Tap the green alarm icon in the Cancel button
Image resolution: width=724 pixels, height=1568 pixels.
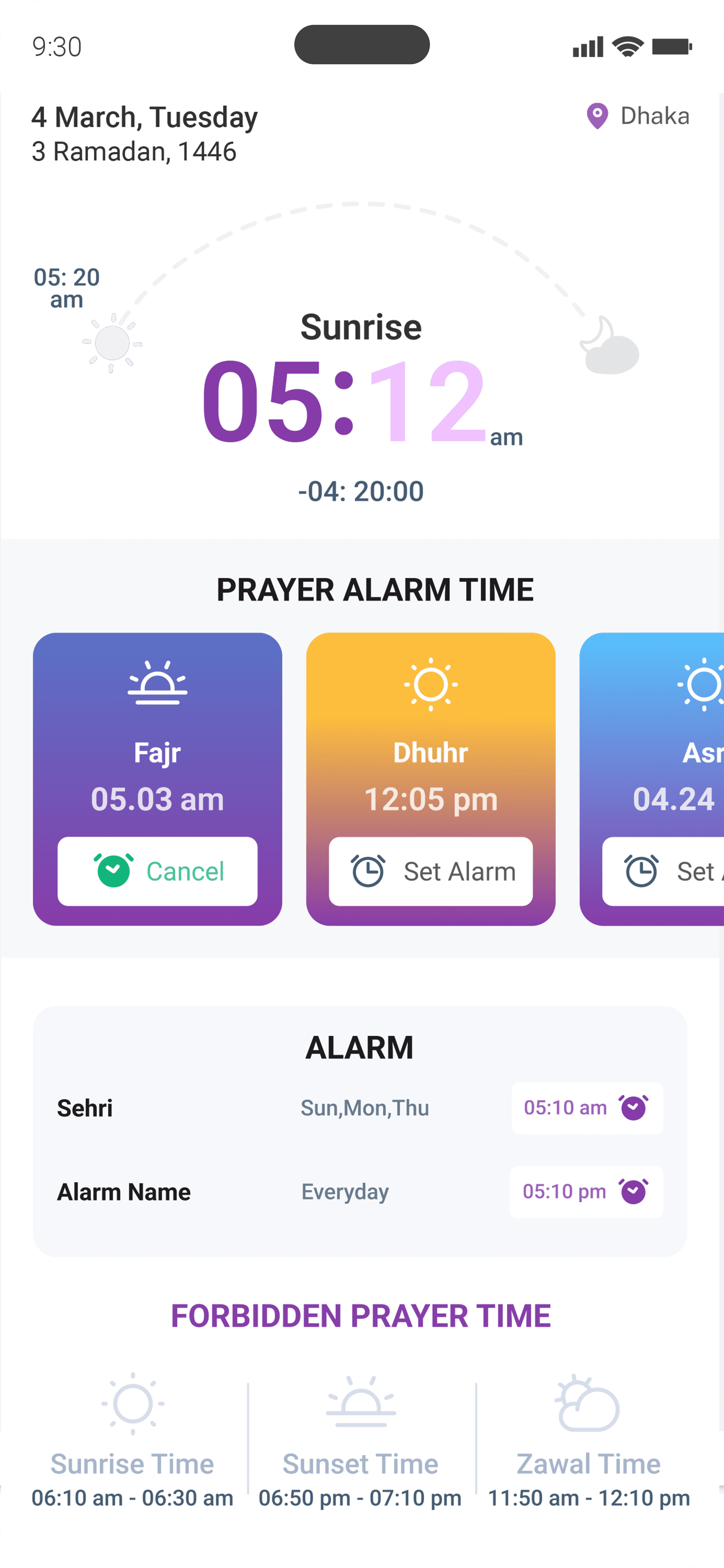[113, 871]
